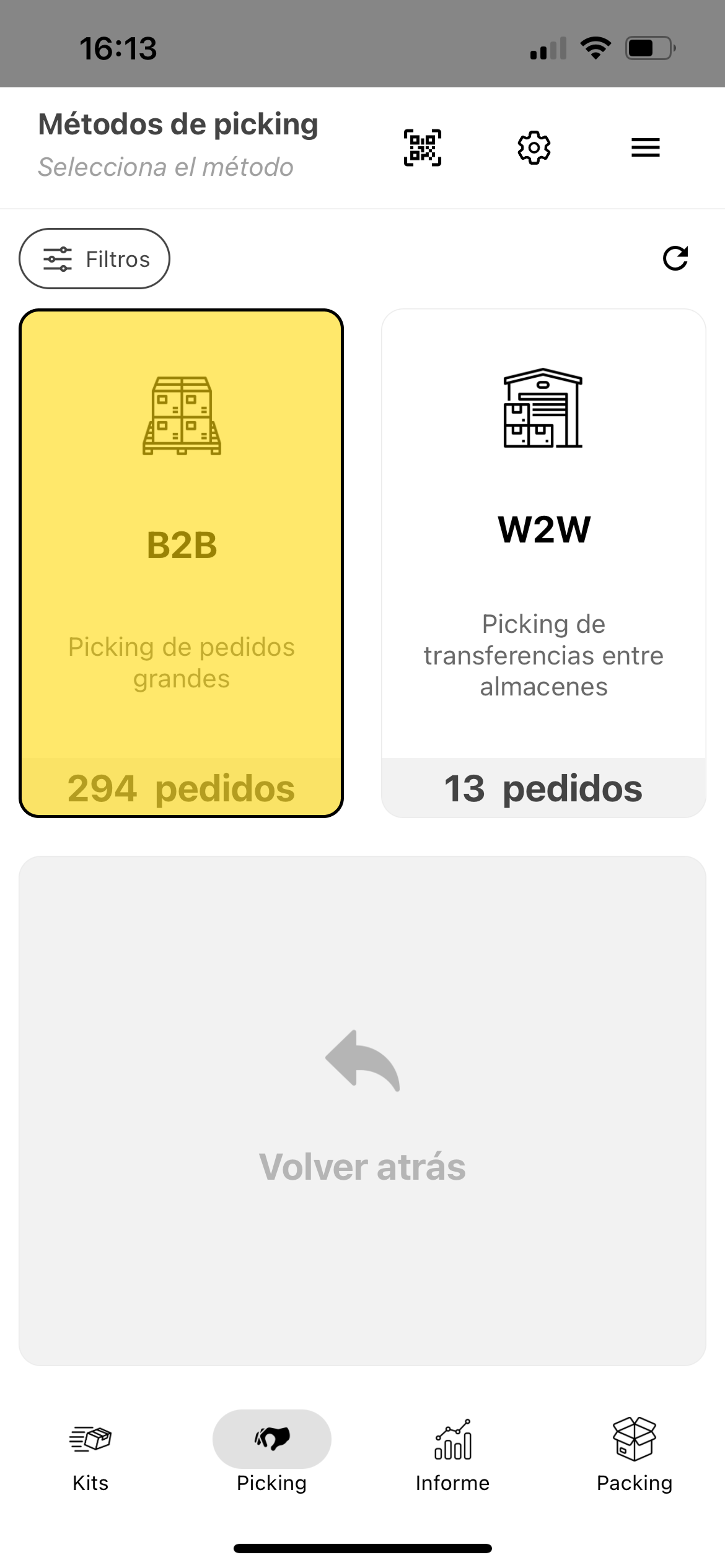Open the hamburger menu

(644, 147)
